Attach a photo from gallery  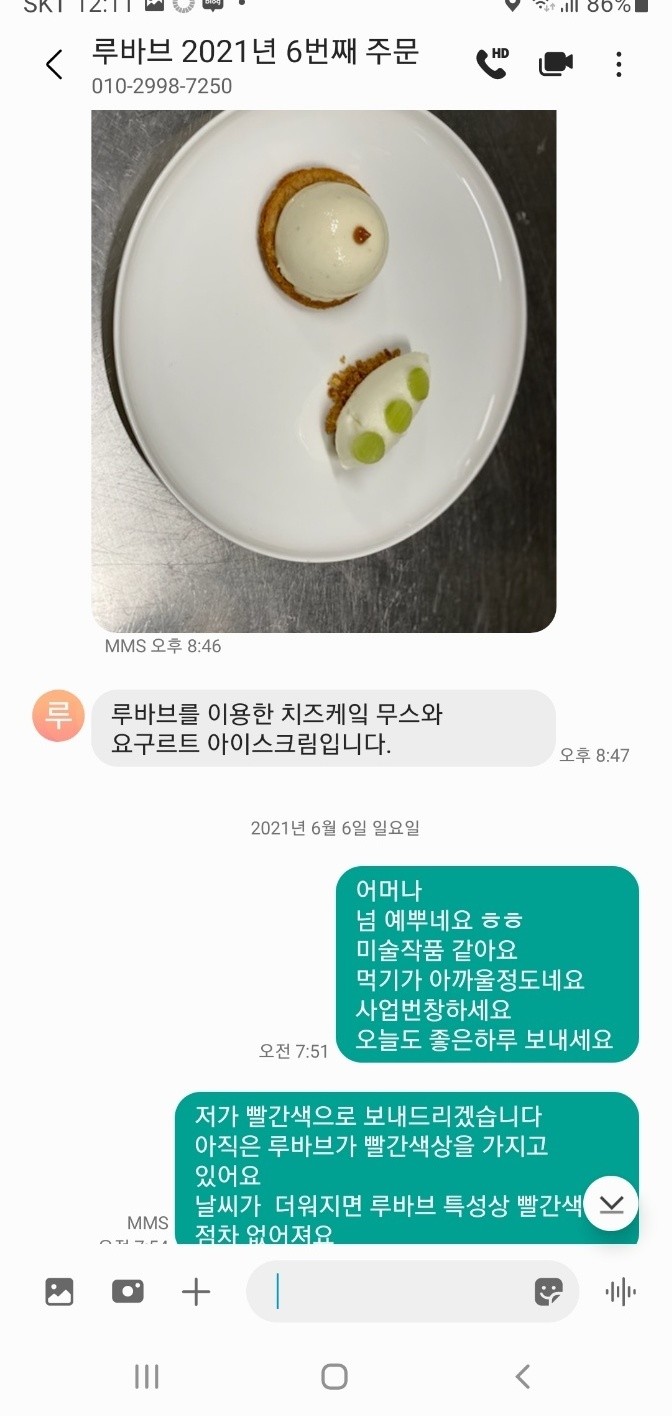pyautogui.click(x=60, y=1292)
